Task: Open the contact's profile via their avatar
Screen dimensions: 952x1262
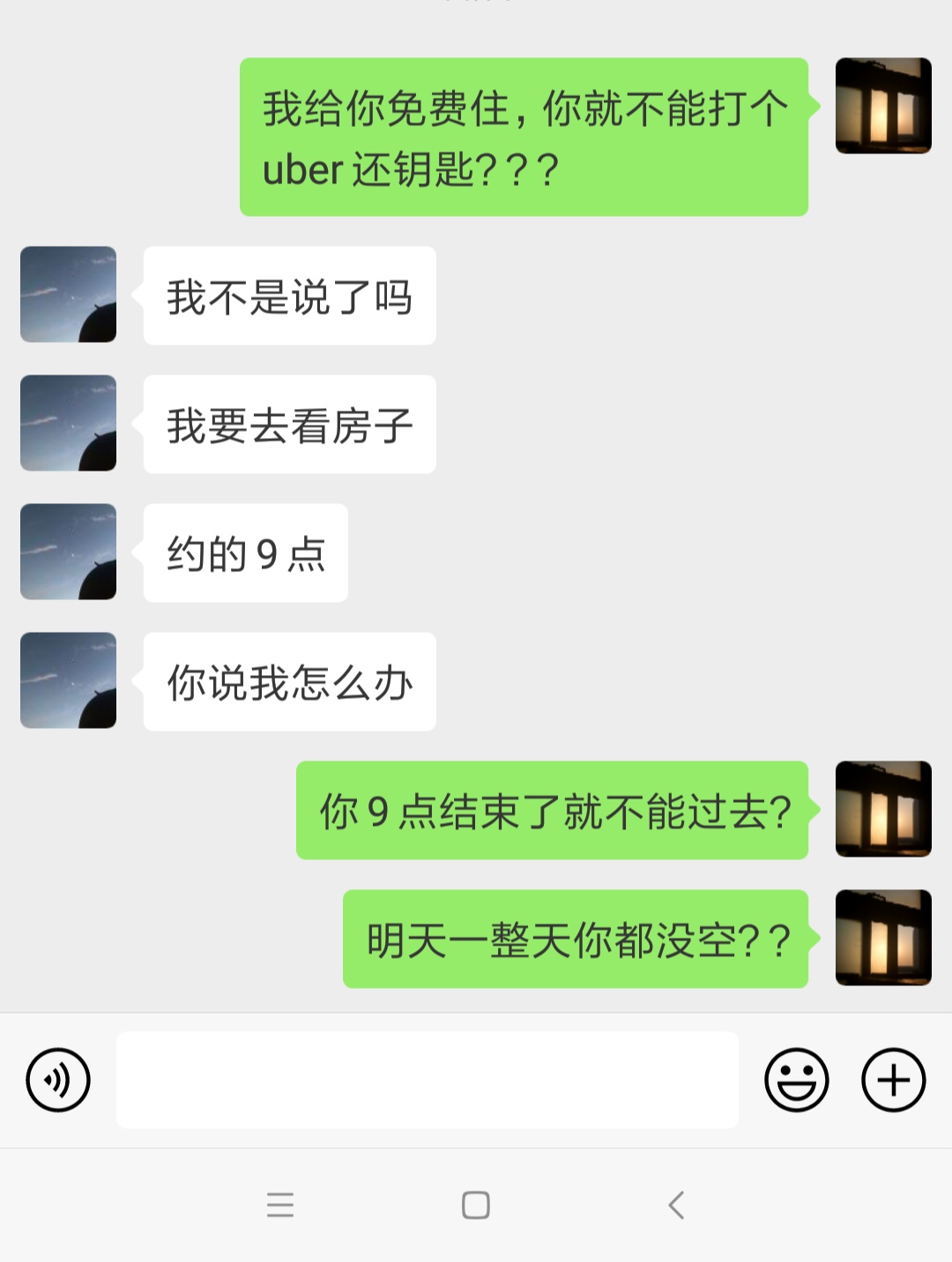Action: click(68, 295)
